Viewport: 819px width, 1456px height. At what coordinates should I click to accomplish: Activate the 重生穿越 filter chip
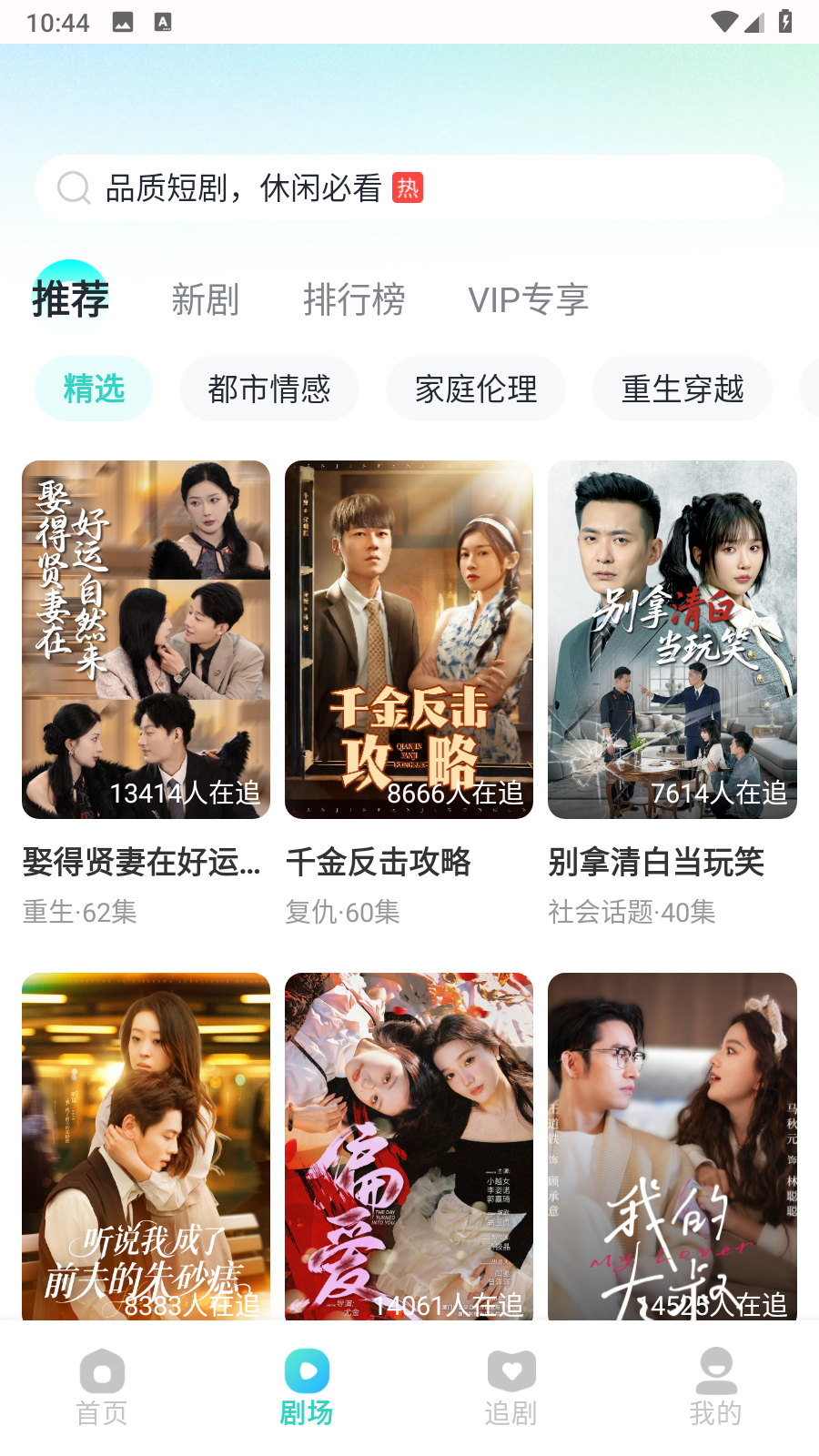tap(682, 389)
